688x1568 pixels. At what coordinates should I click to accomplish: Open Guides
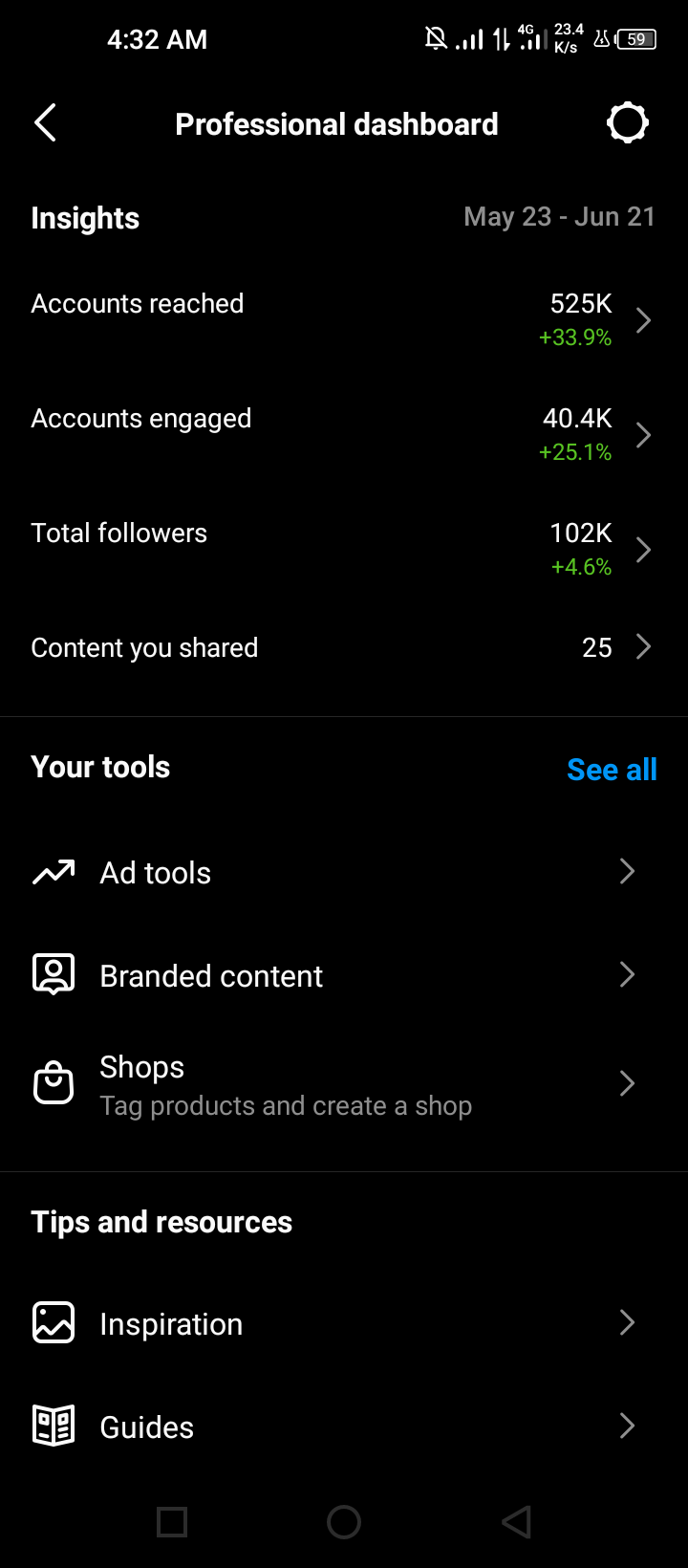(x=344, y=1426)
